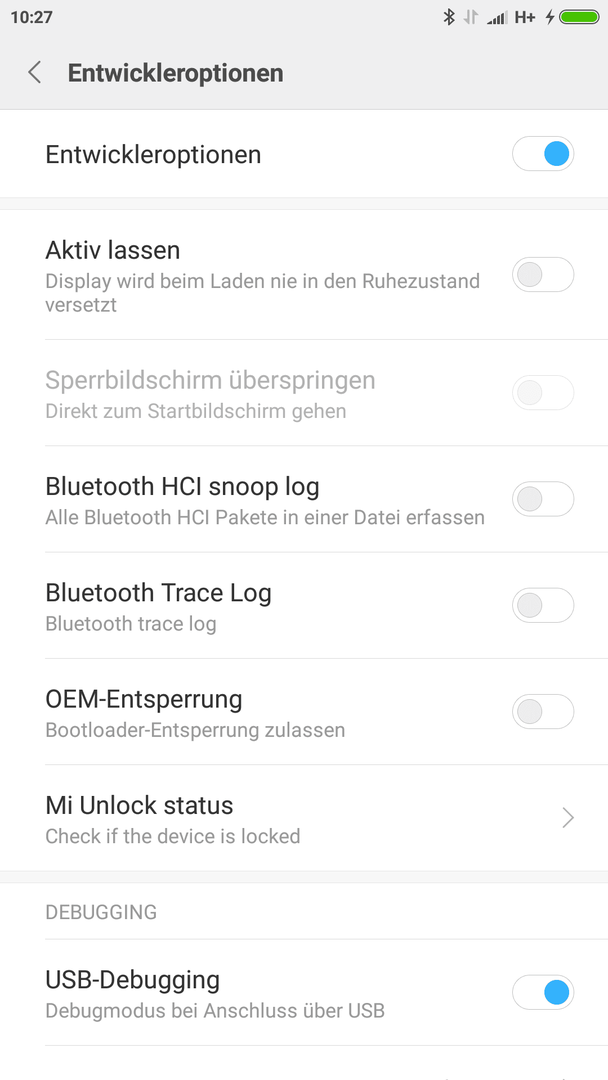Turn off the main Entwickleroptionen switch

(543, 154)
